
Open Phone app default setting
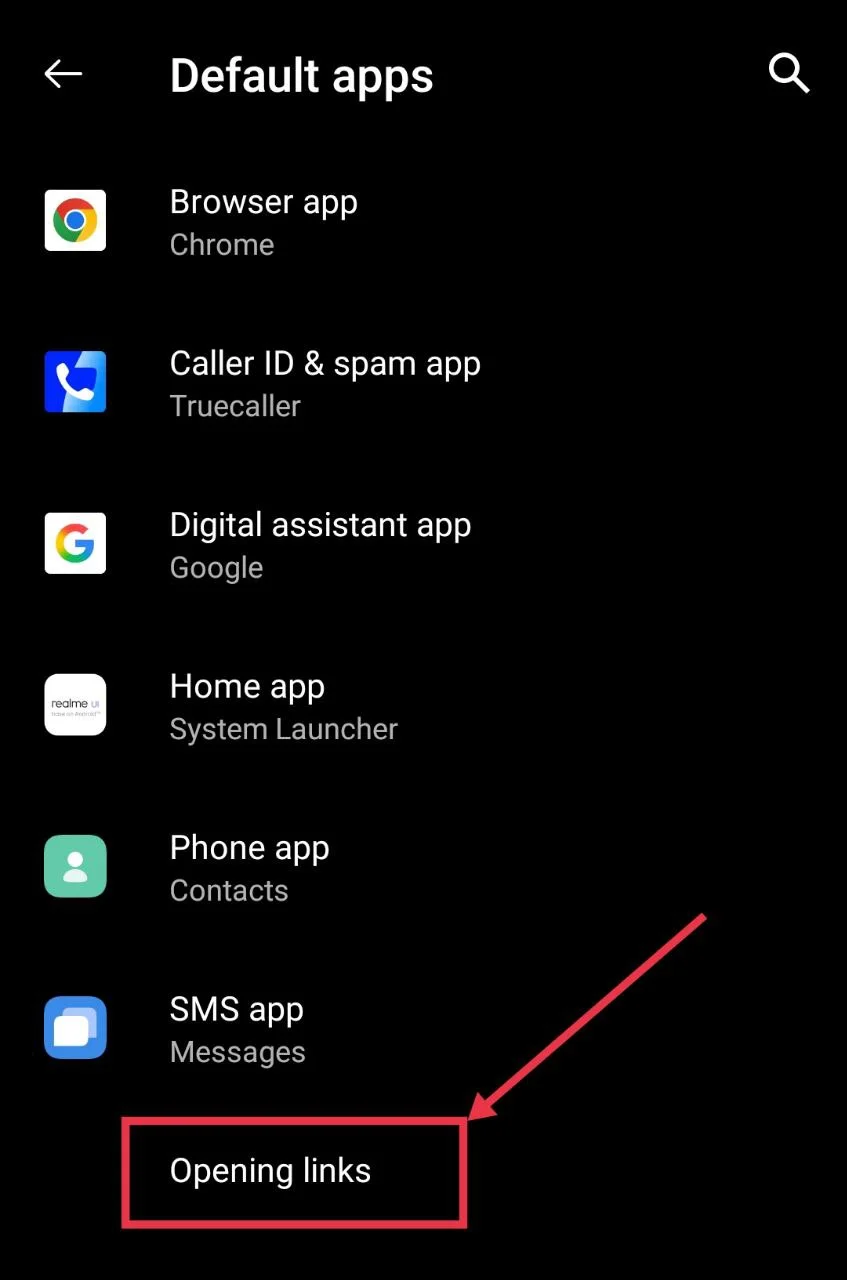click(x=250, y=867)
